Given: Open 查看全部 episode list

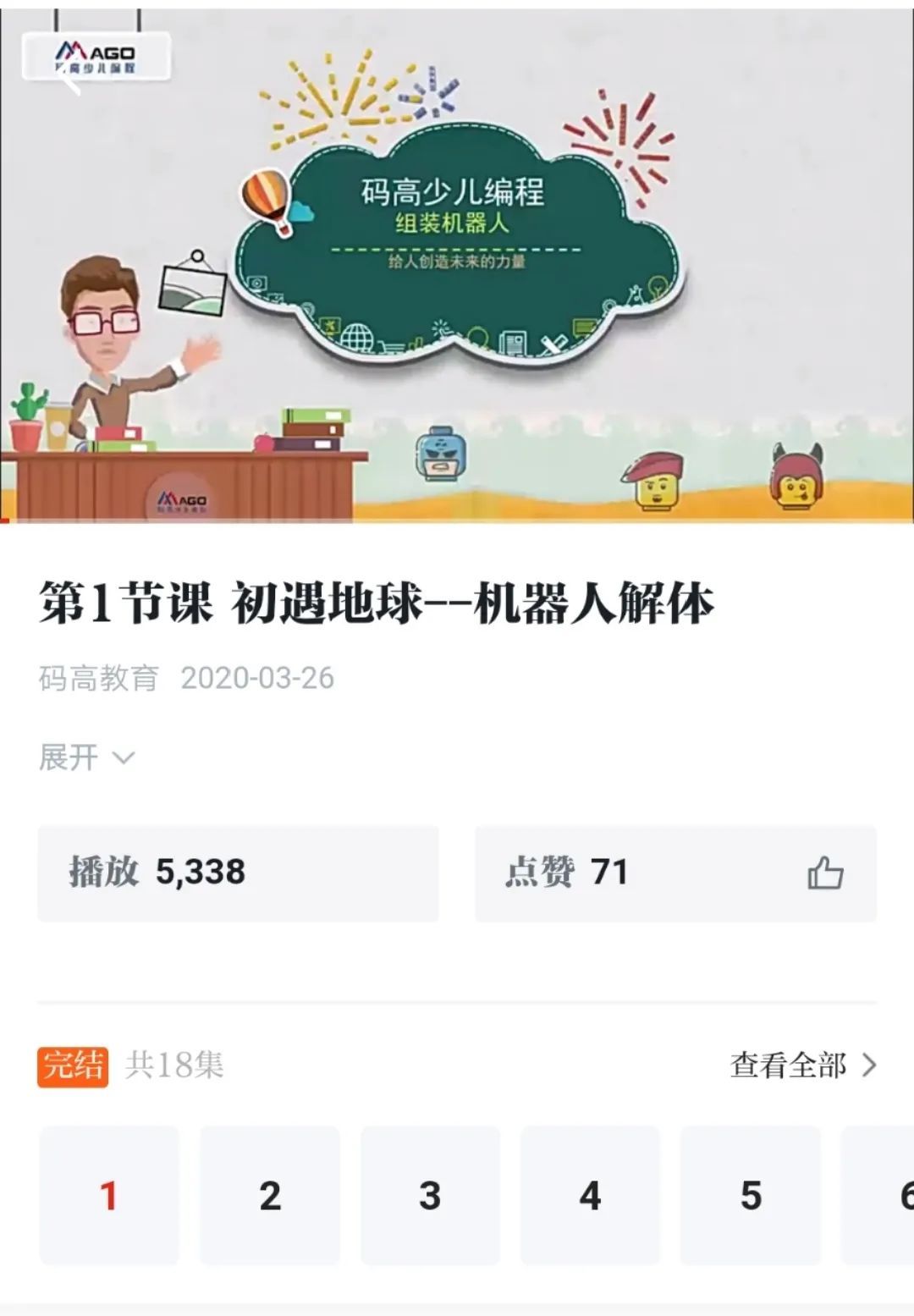Looking at the screenshot, I should [802, 1065].
